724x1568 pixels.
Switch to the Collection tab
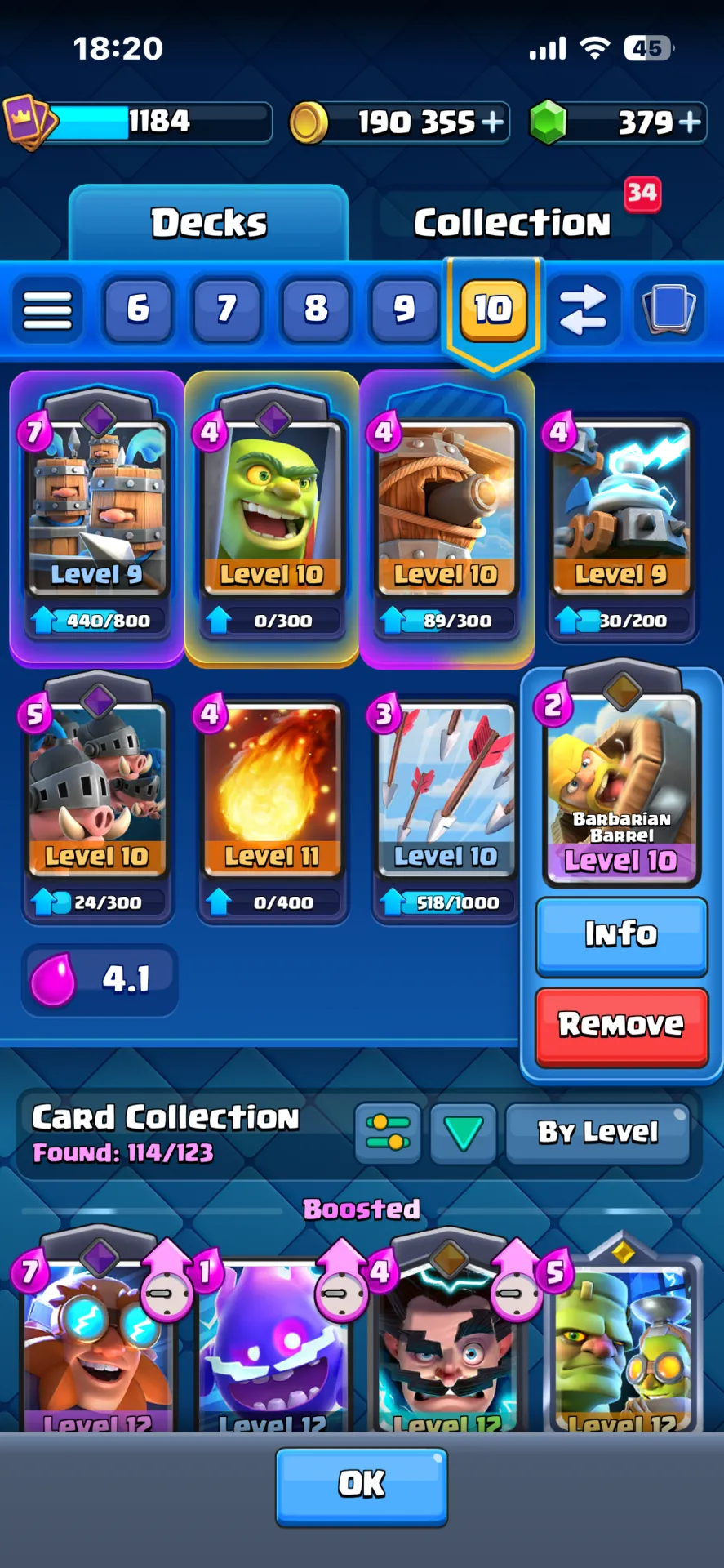pyautogui.click(x=512, y=223)
